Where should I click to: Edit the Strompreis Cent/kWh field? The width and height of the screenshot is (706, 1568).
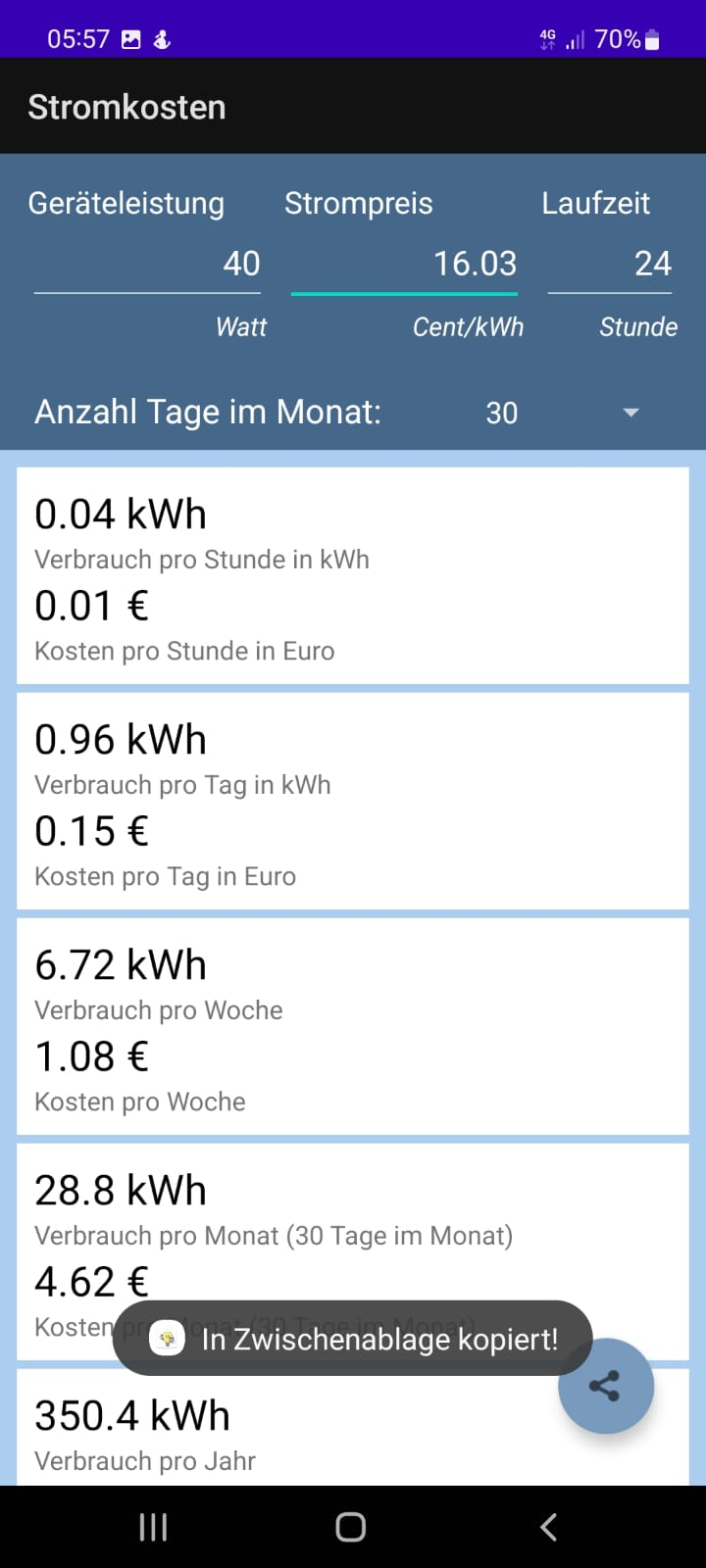[404, 265]
